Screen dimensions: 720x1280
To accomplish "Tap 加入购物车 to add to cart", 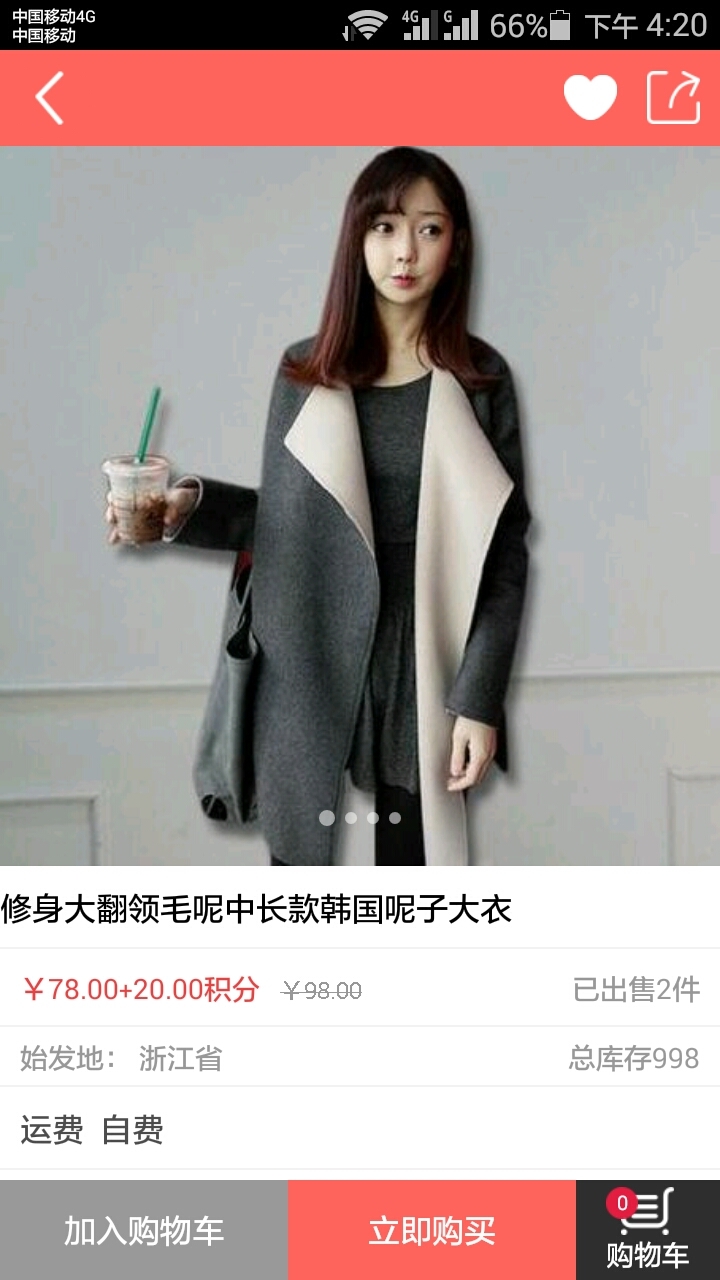I will [x=144, y=1230].
